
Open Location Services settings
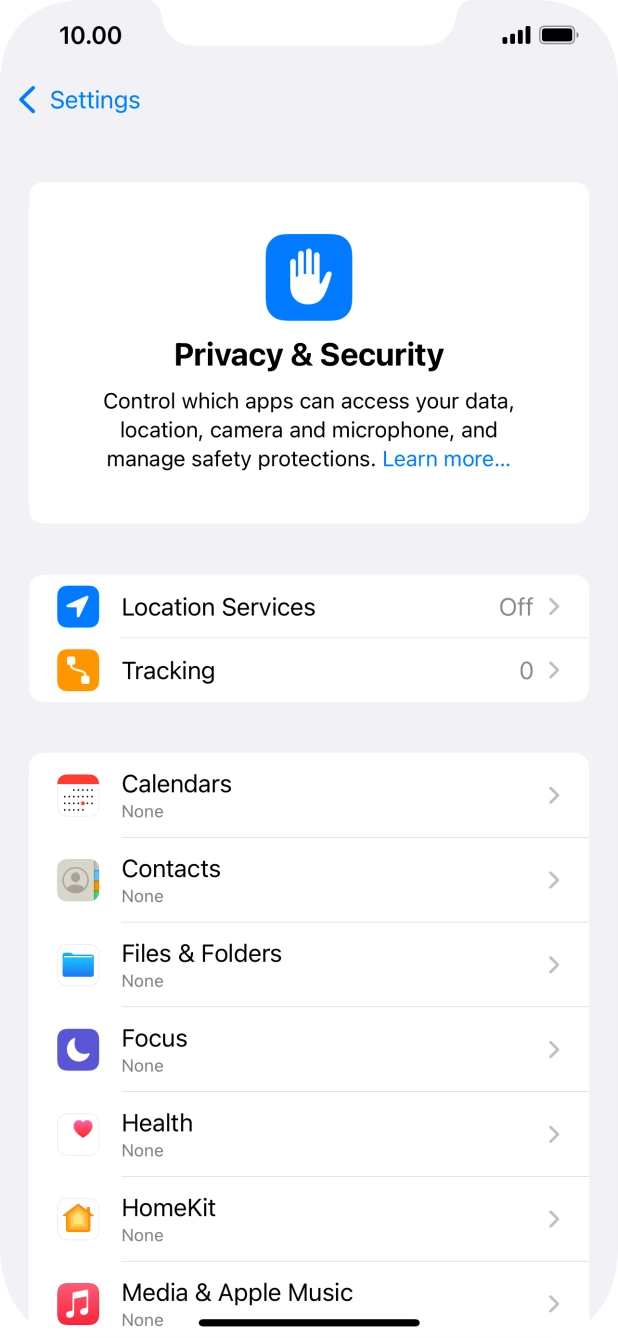[308, 607]
